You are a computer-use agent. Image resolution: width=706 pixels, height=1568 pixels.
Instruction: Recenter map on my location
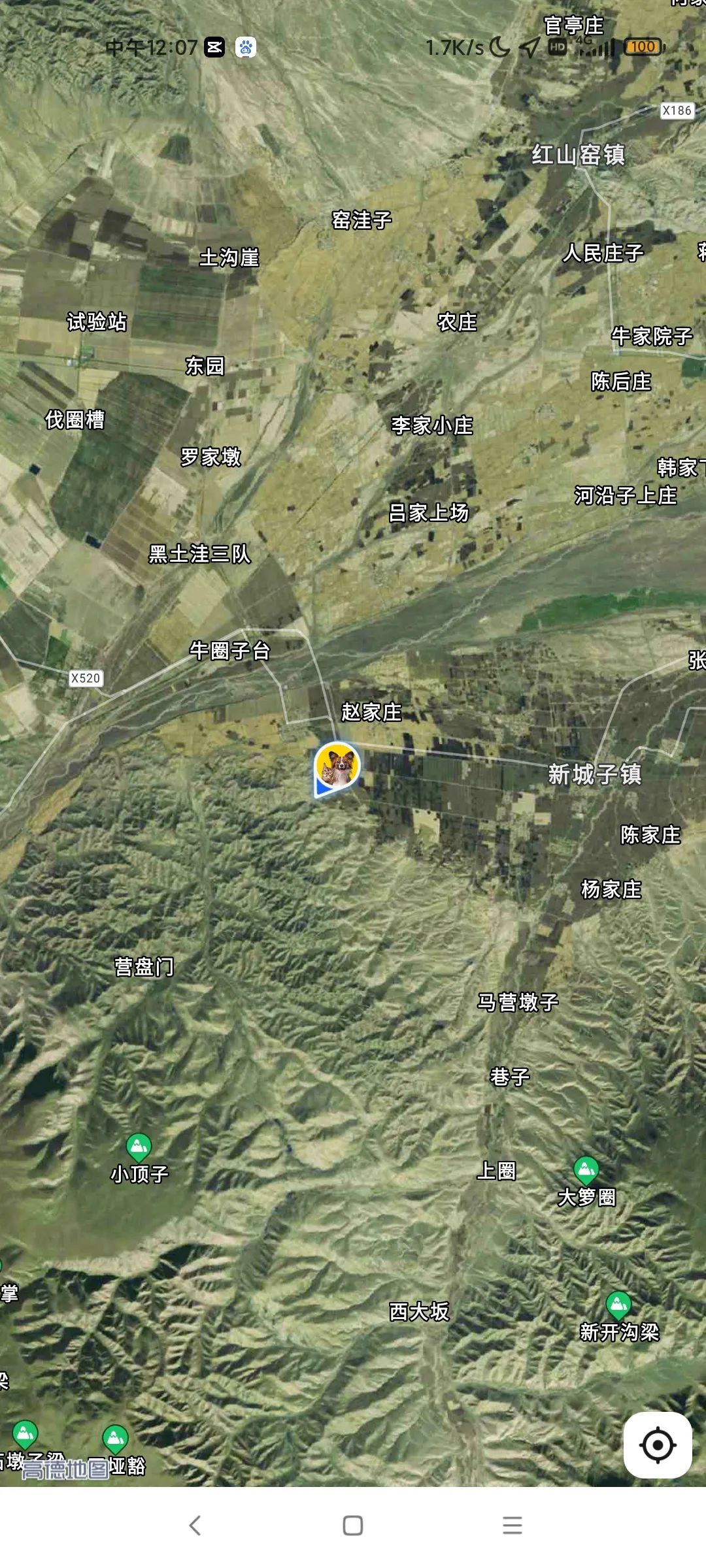pos(657,1445)
